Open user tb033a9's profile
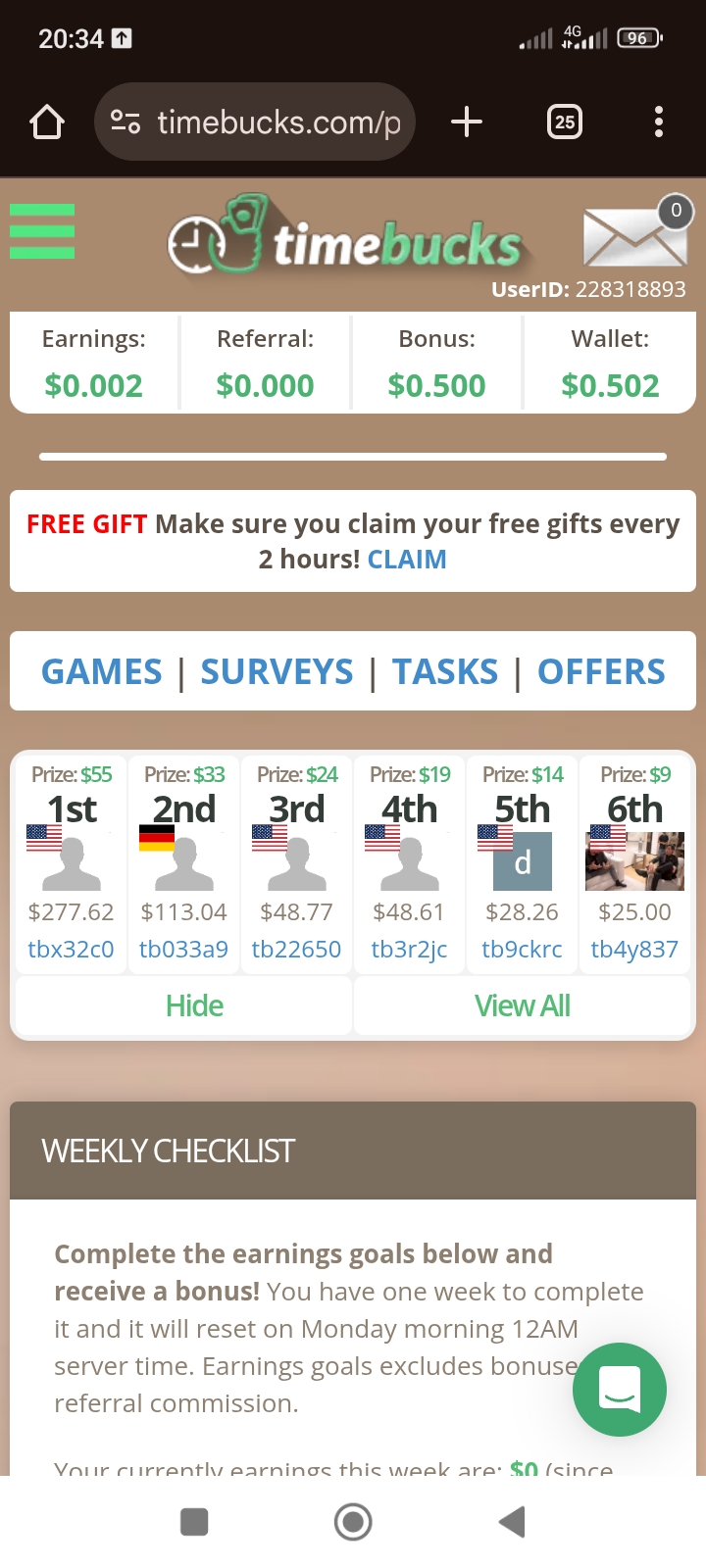The height and width of the screenshot is (1568, 706). tap(183, 950)
